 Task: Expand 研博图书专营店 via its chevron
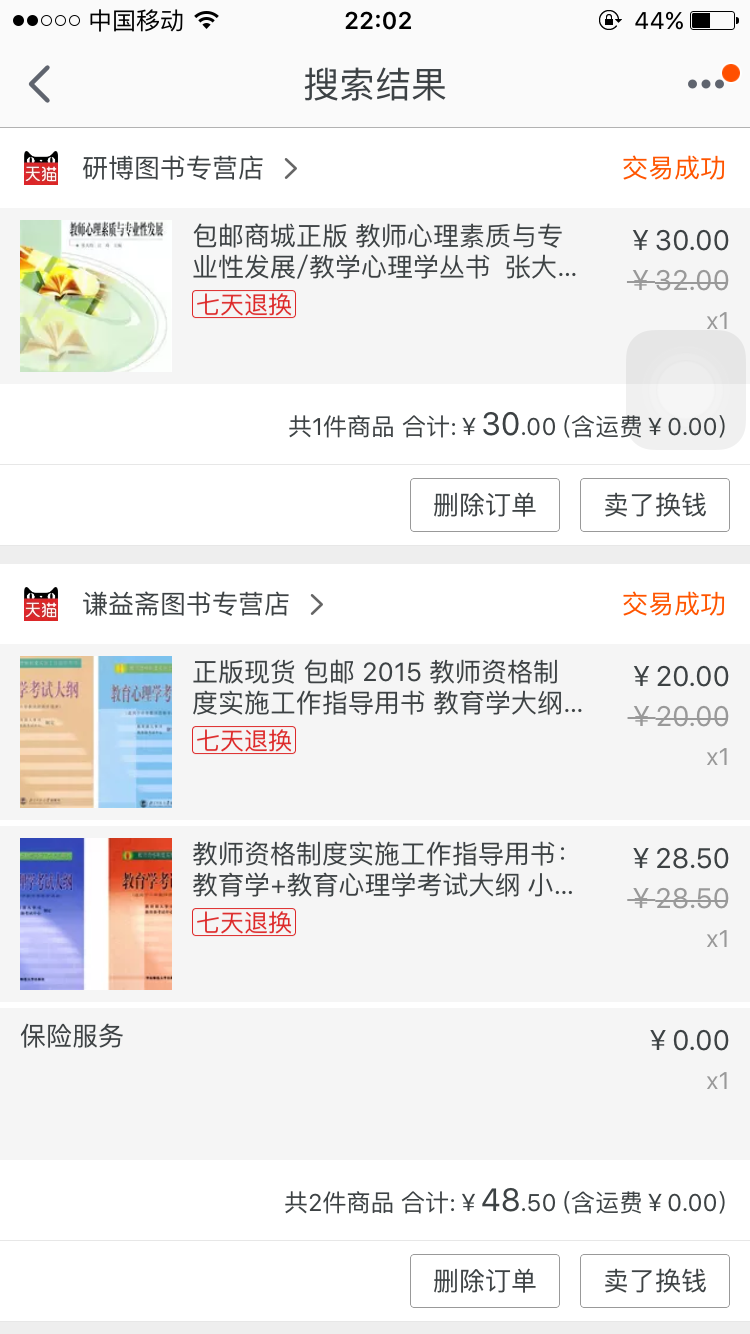[x=290, y=168]
